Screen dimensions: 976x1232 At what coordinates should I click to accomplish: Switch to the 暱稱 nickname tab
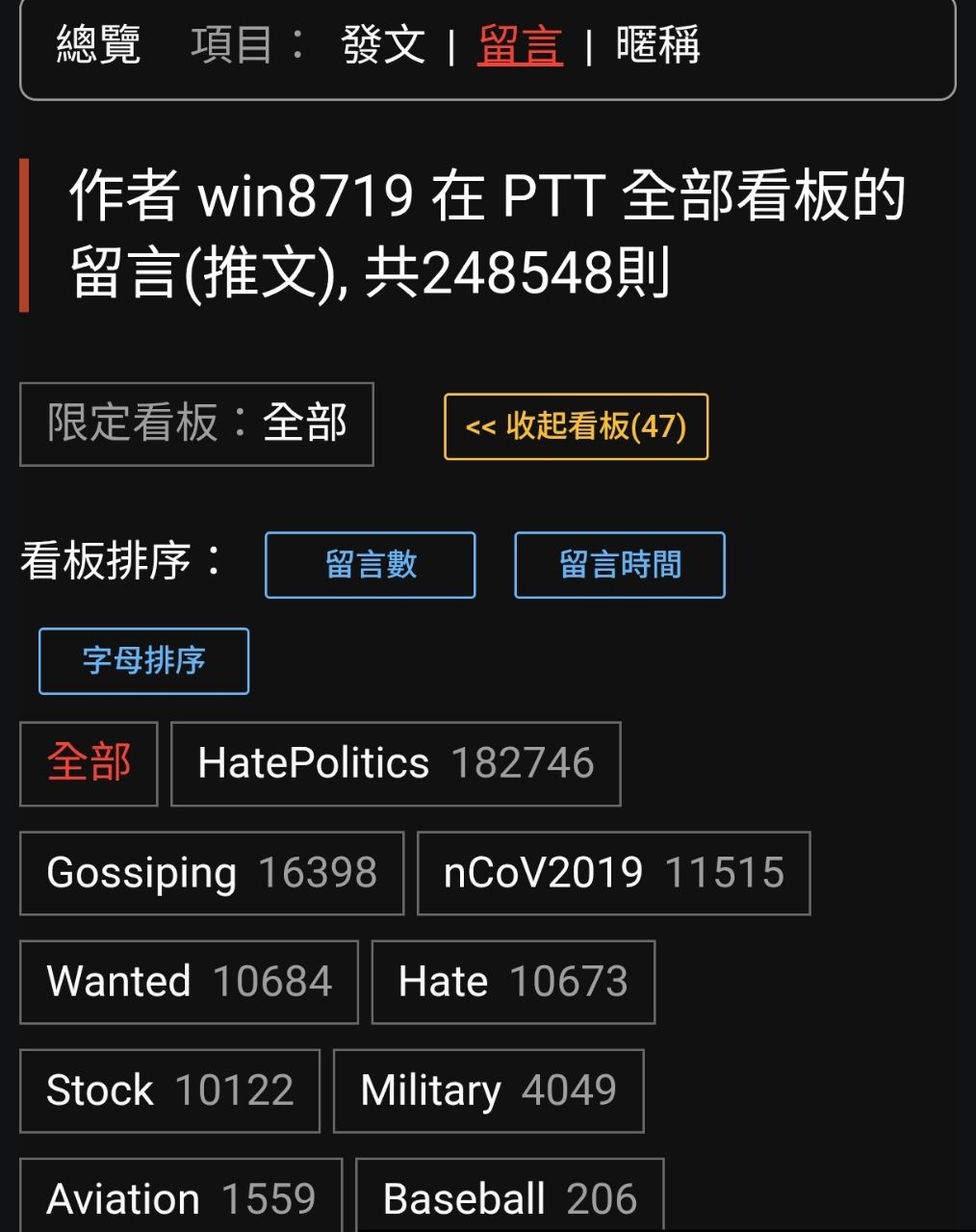[658, 45]
